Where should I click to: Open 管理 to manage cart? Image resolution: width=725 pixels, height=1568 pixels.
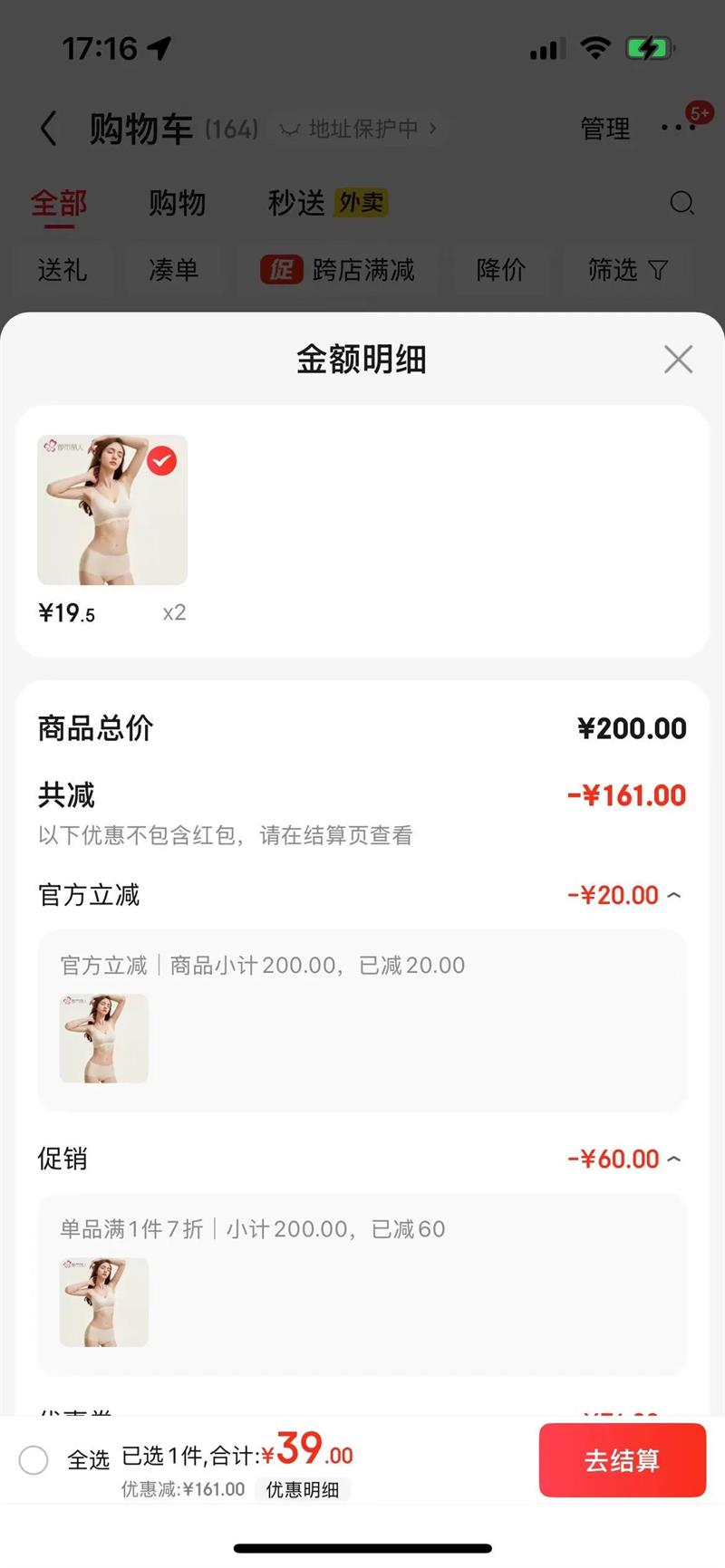pyautogui.click(x=604, y=129)
